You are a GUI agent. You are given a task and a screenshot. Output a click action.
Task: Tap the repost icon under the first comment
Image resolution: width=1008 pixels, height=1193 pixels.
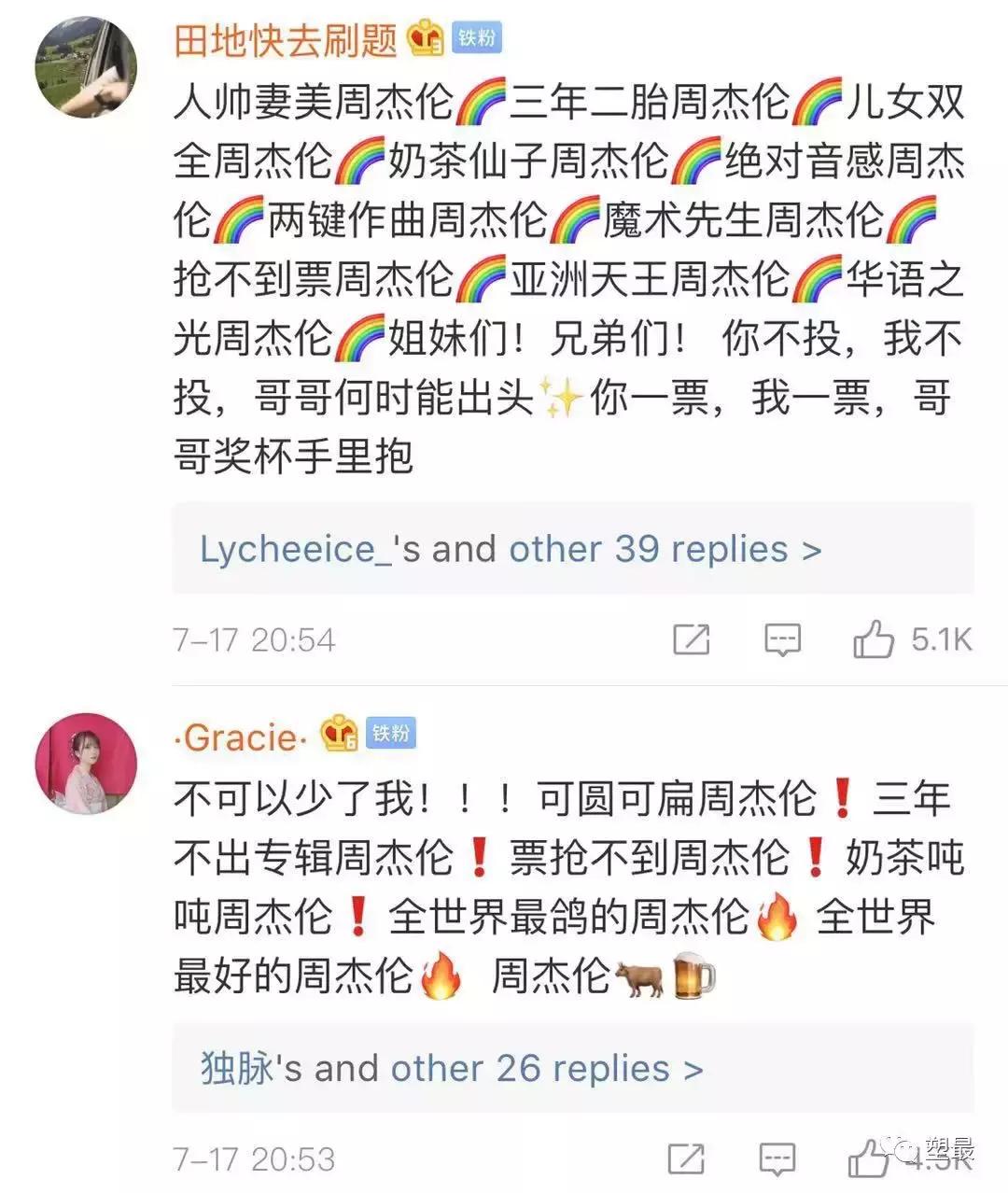pyautogui.click(x=692, y=639)
